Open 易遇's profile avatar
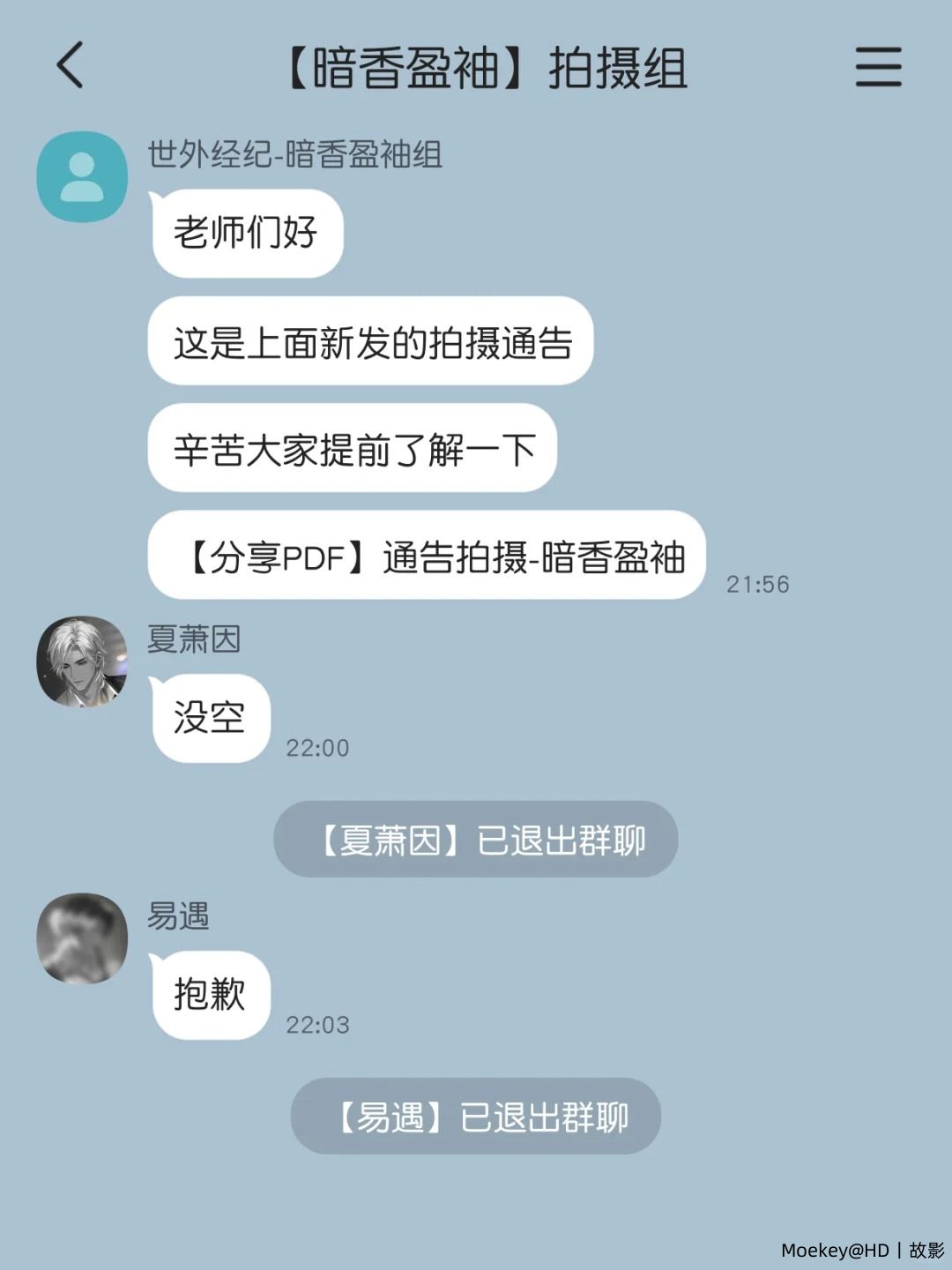The width and height of the screenshot is (952, 1270). [82, 938]
